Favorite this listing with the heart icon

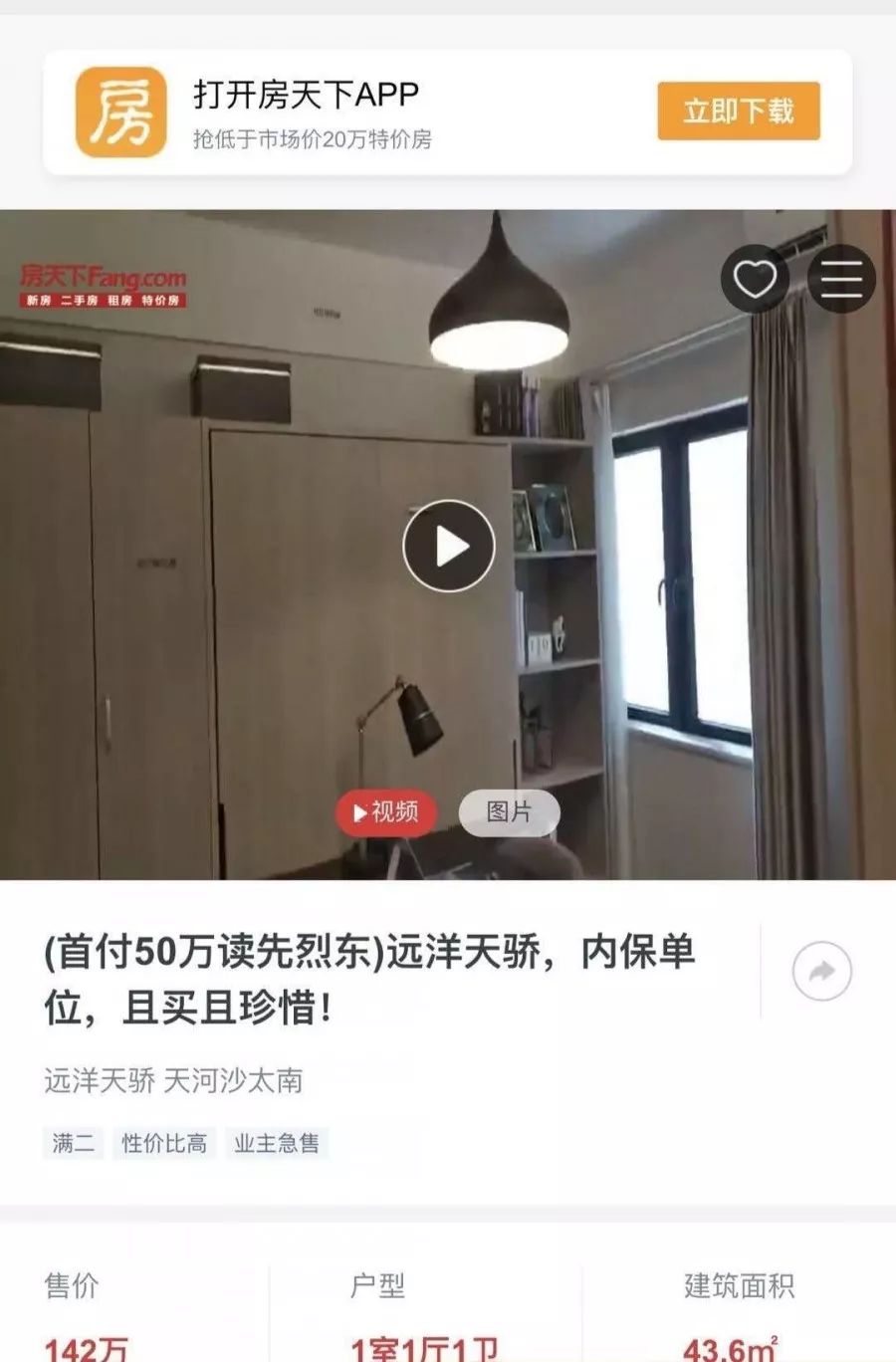pyautogui.click(x=755, y=279)
